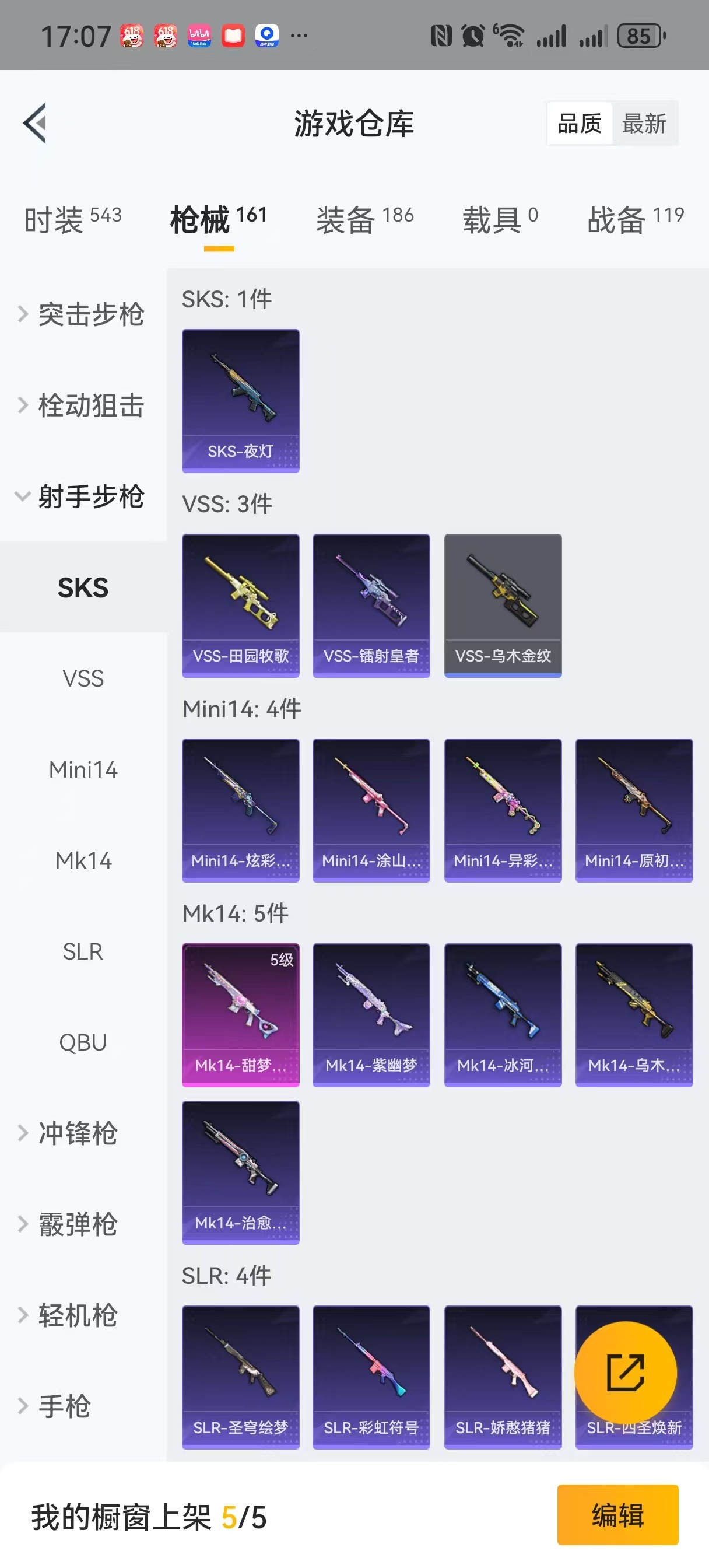The image size is (709, 1568).
Task: Switch to the 装备 tab
Action: click(364, 219)
